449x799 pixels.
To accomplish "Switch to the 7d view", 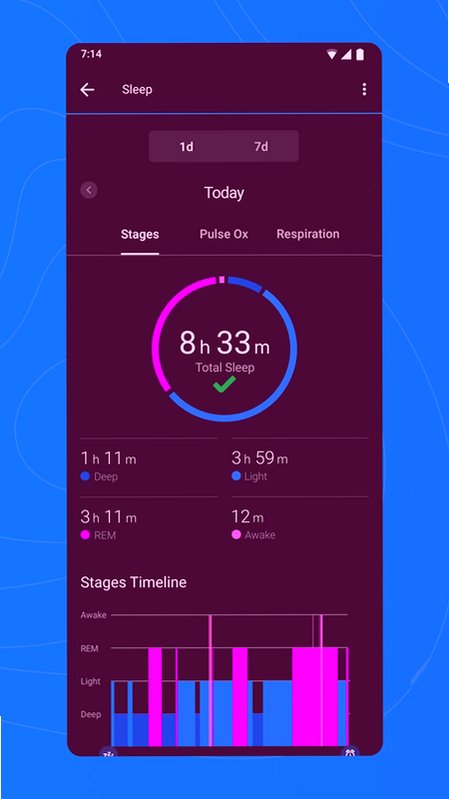I will tap(261, 147).
